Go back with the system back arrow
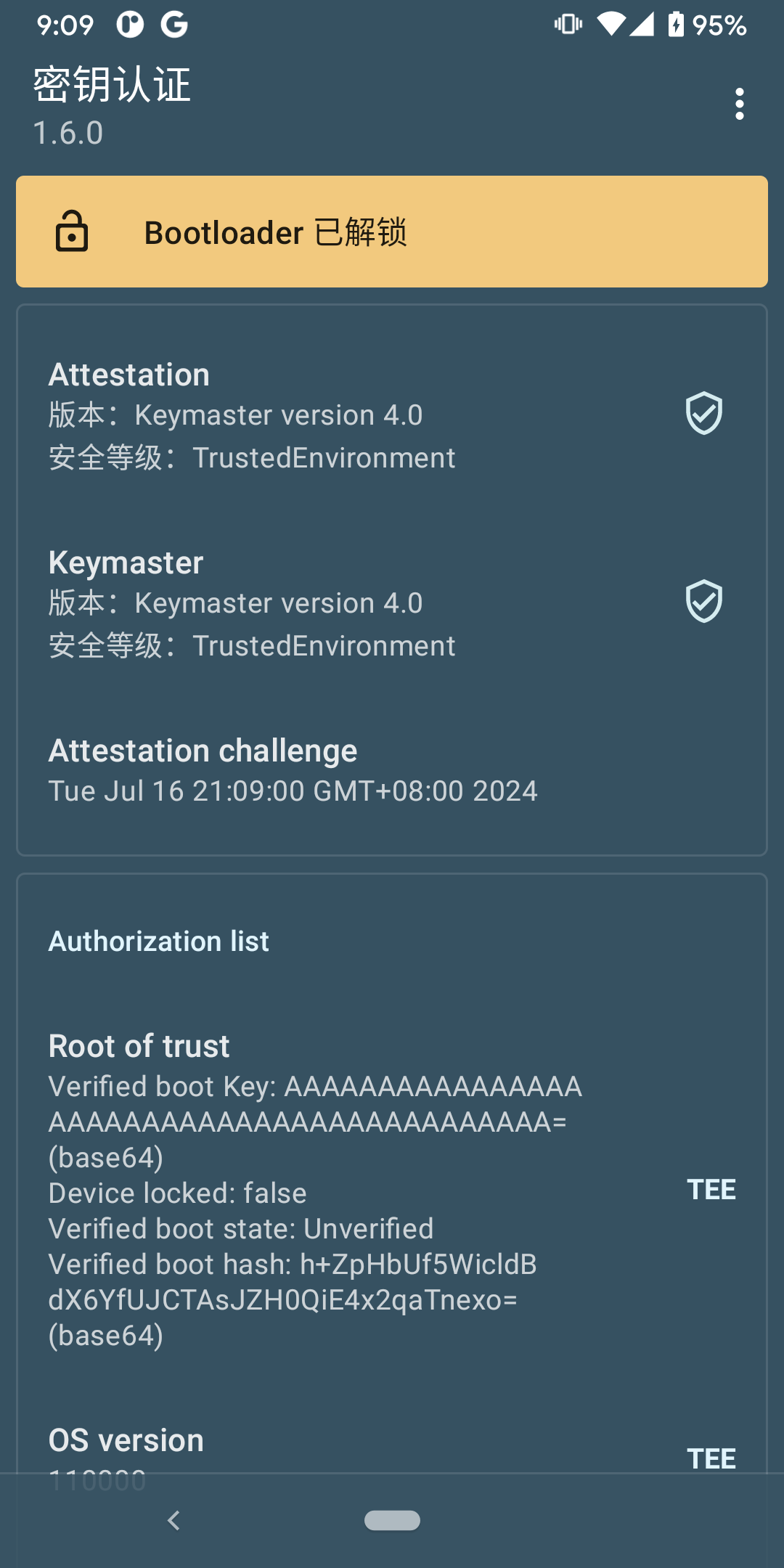The image size is (784, 1568). (173, 1521)
